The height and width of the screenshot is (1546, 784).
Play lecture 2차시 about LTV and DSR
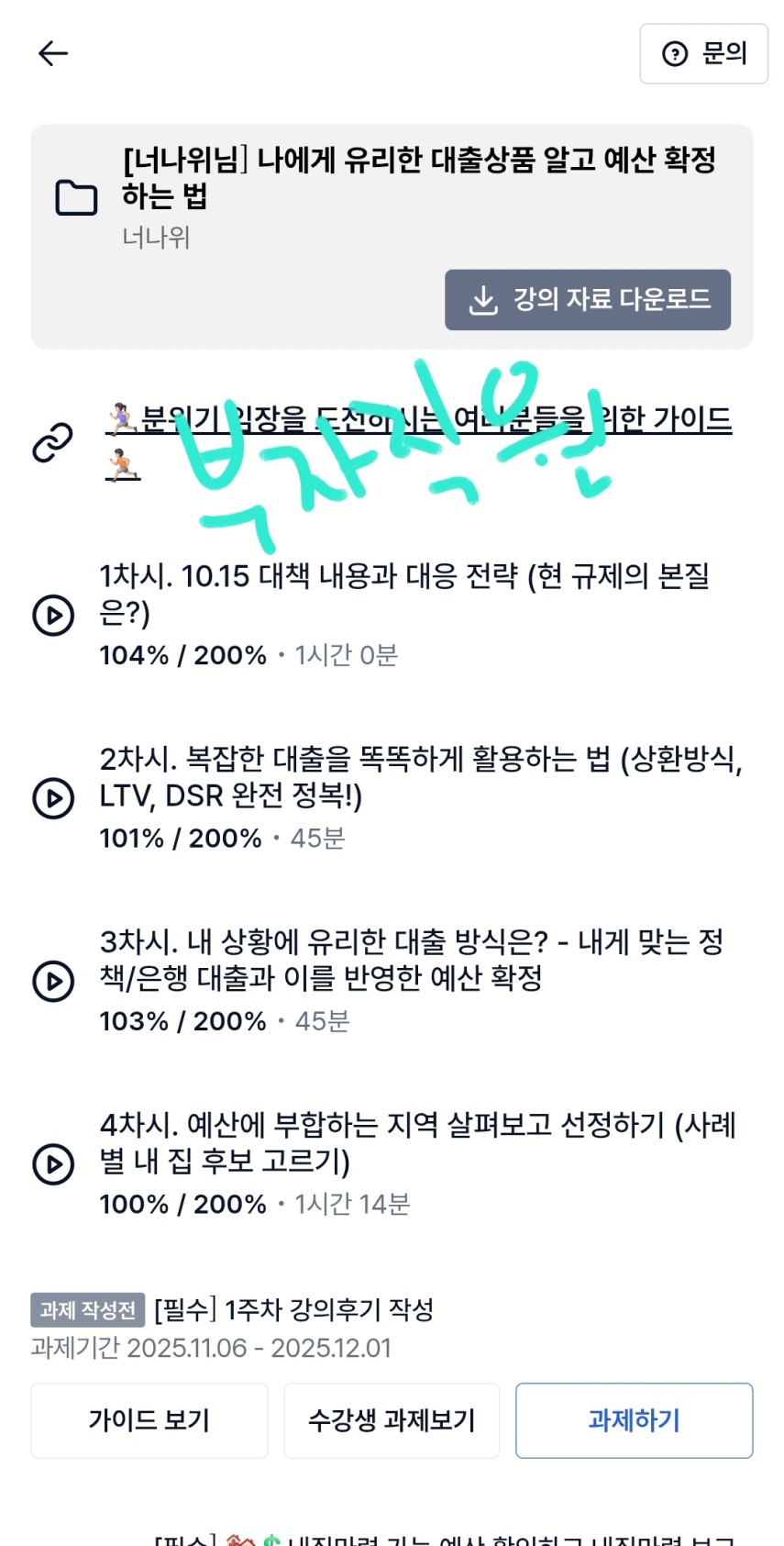[x=53, y=798]
